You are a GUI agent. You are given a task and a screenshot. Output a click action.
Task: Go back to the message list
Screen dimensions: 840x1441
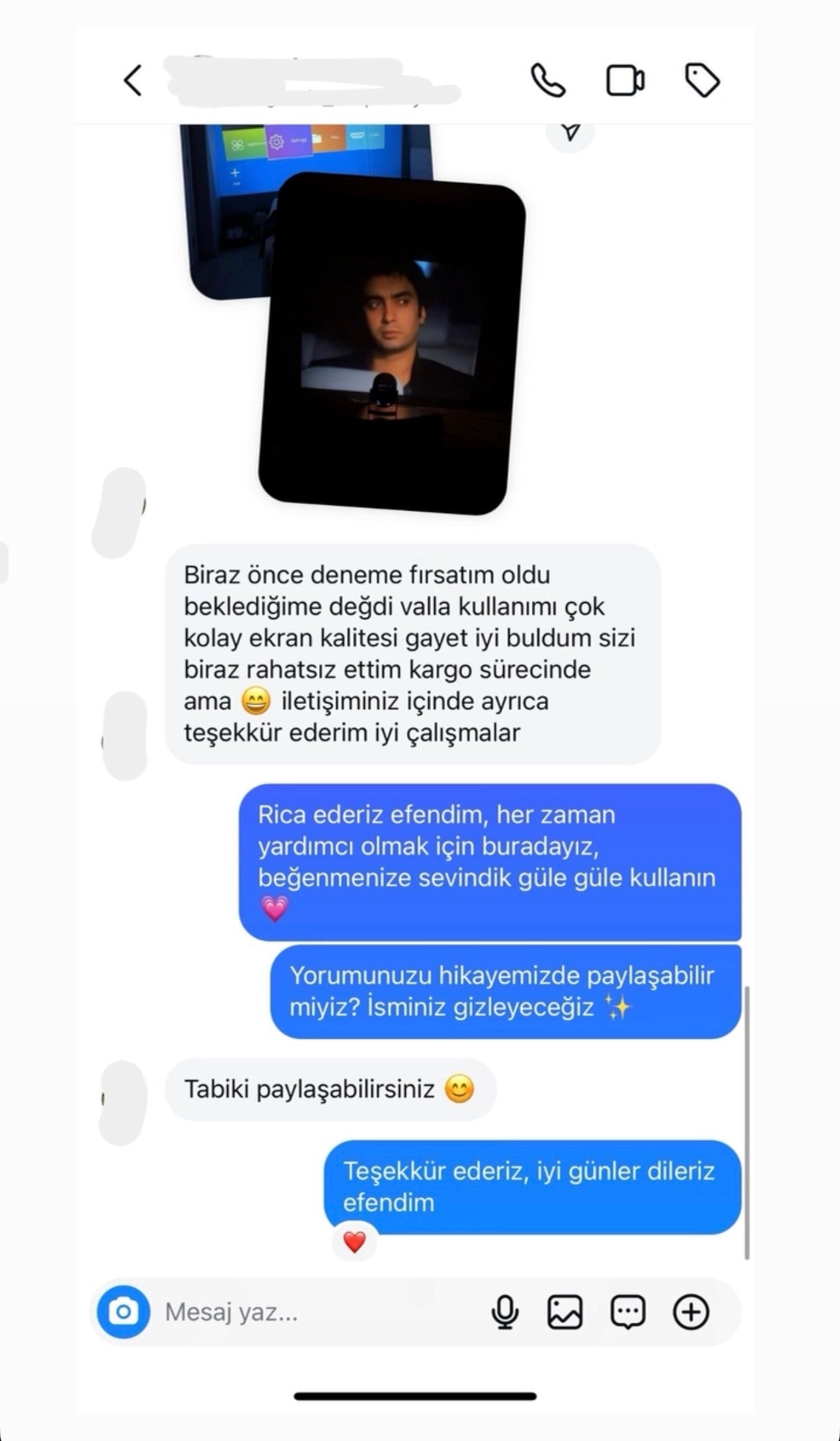pos(133,81)
